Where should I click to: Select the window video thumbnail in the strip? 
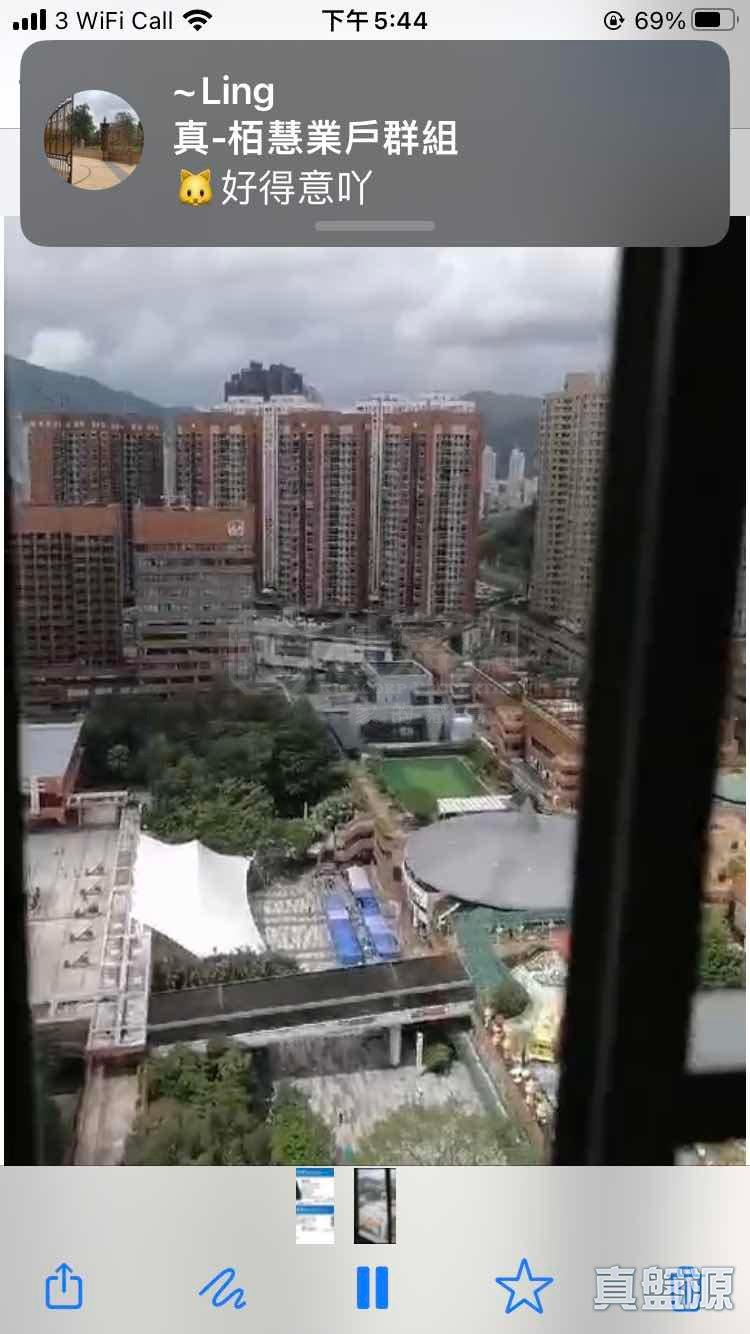click(375, 1206)
